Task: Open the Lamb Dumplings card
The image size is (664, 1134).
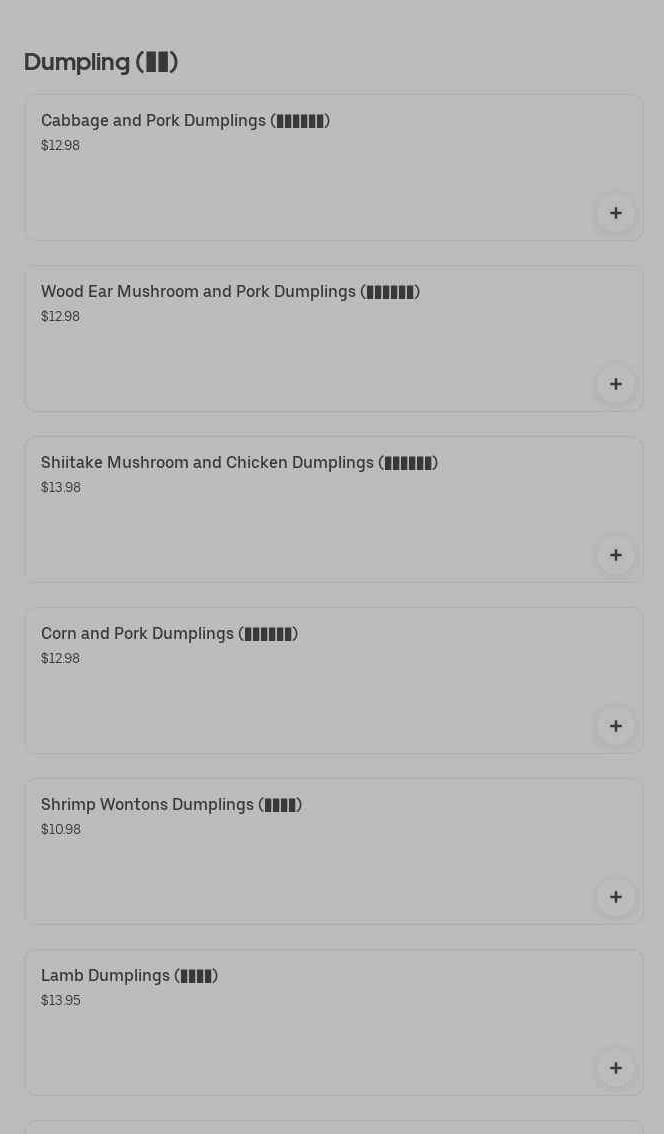Action: 129,976
